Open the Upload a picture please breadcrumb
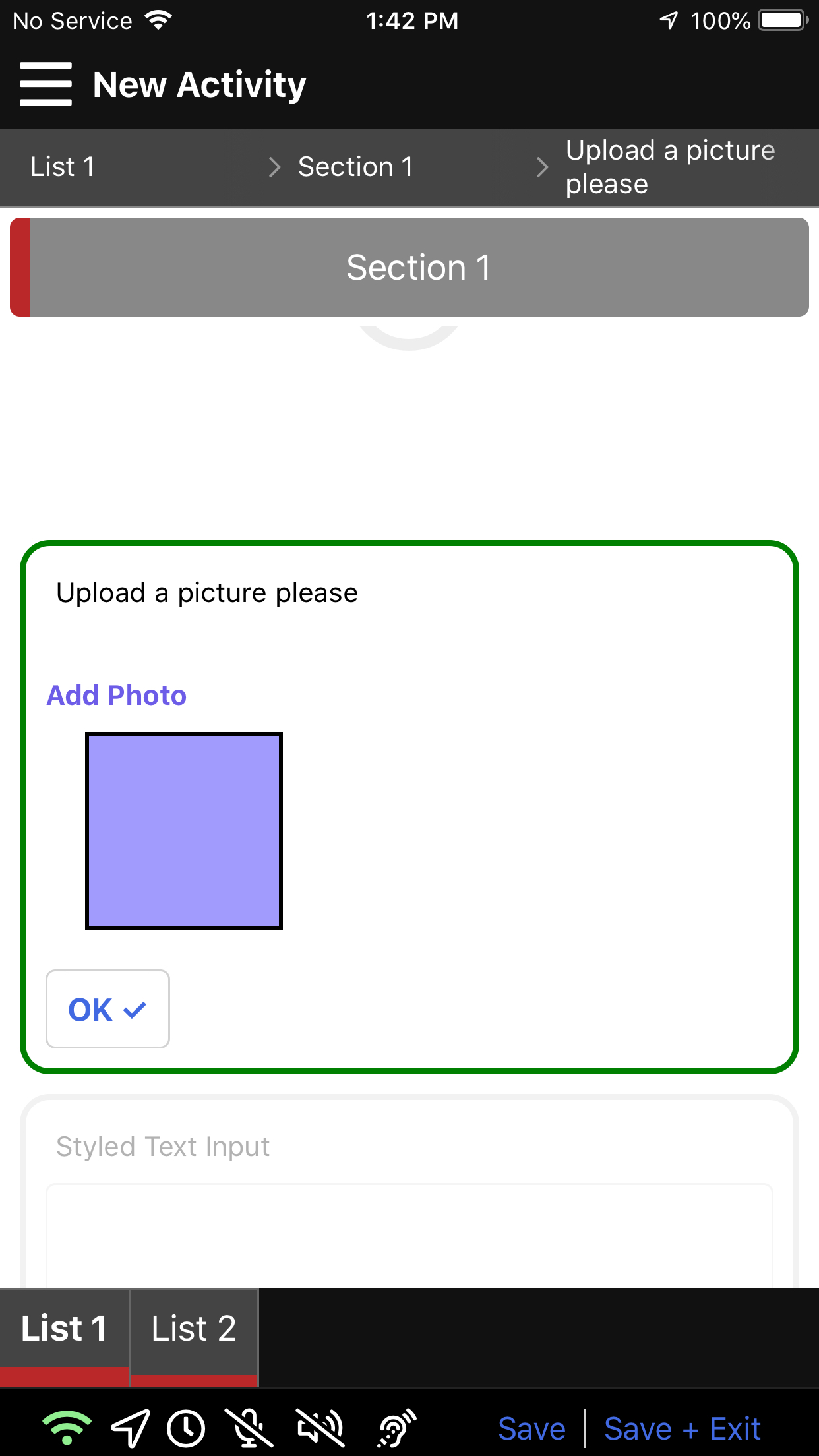The height and width of the screenshot is (1456, 819). pos(671,167)
